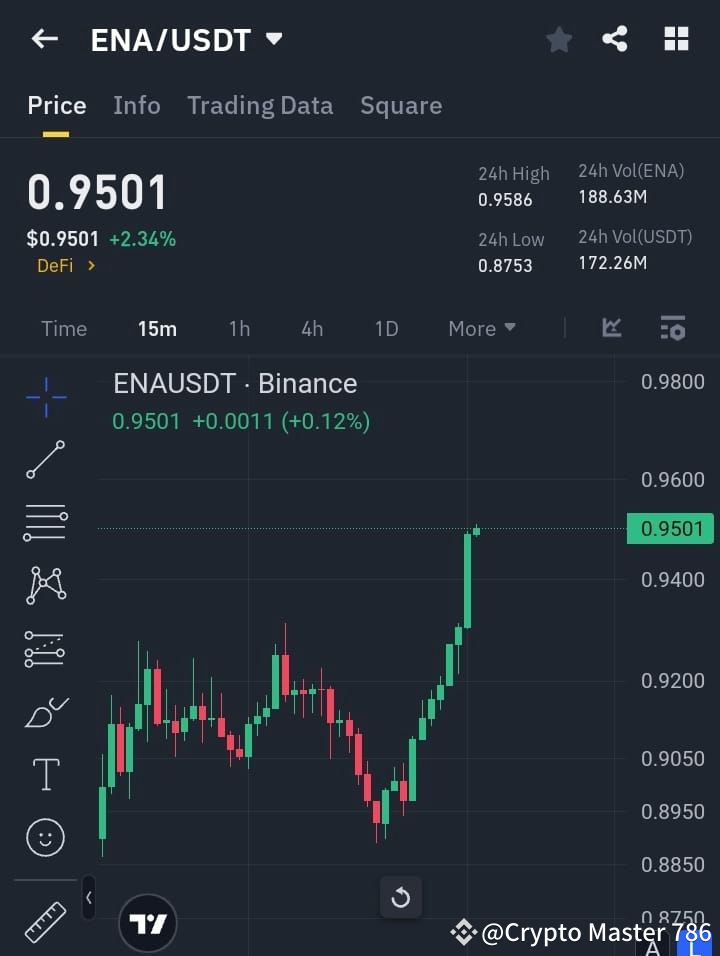
Task: Toggle favorite star for ENA/USDT
Action: pos(558,40)
